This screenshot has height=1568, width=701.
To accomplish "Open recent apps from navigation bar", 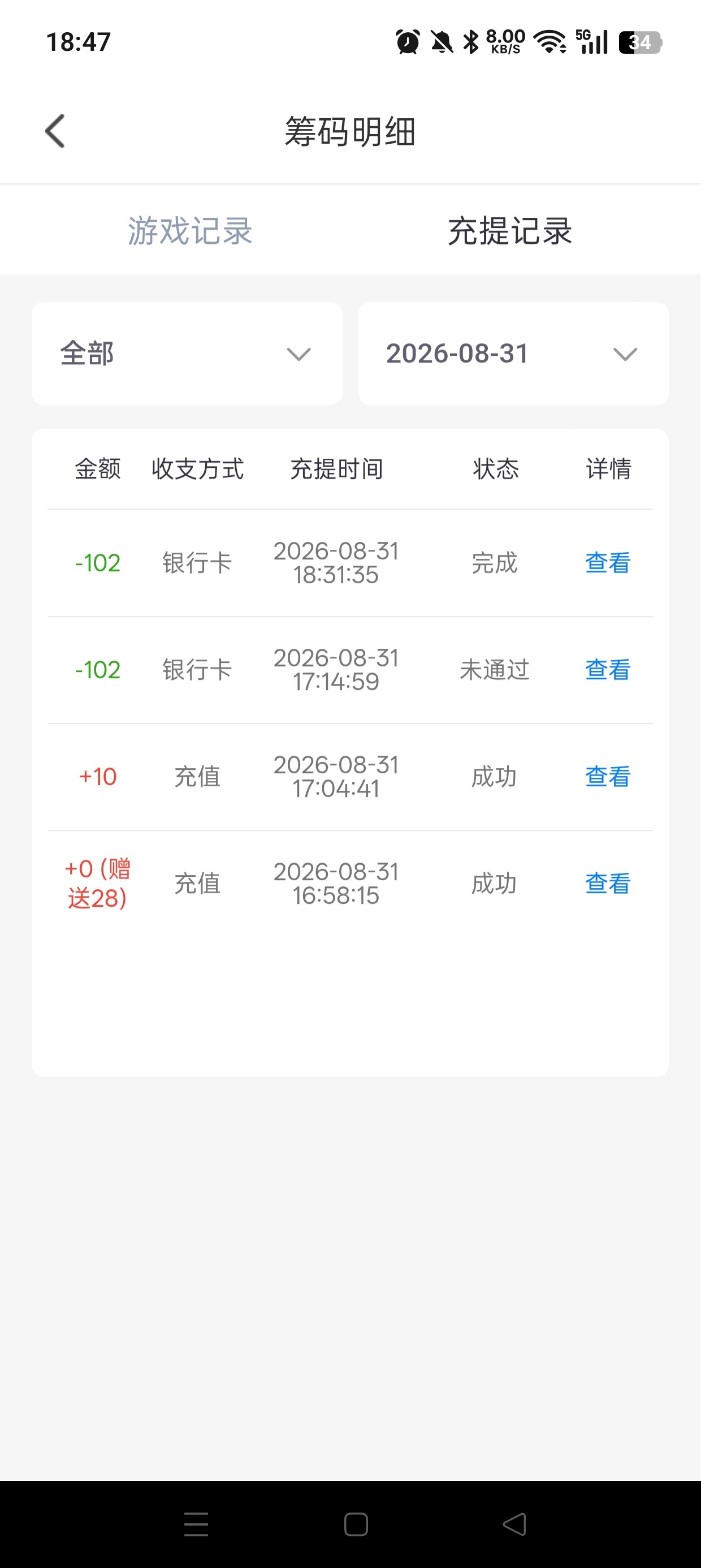I will pos(196,1525).
